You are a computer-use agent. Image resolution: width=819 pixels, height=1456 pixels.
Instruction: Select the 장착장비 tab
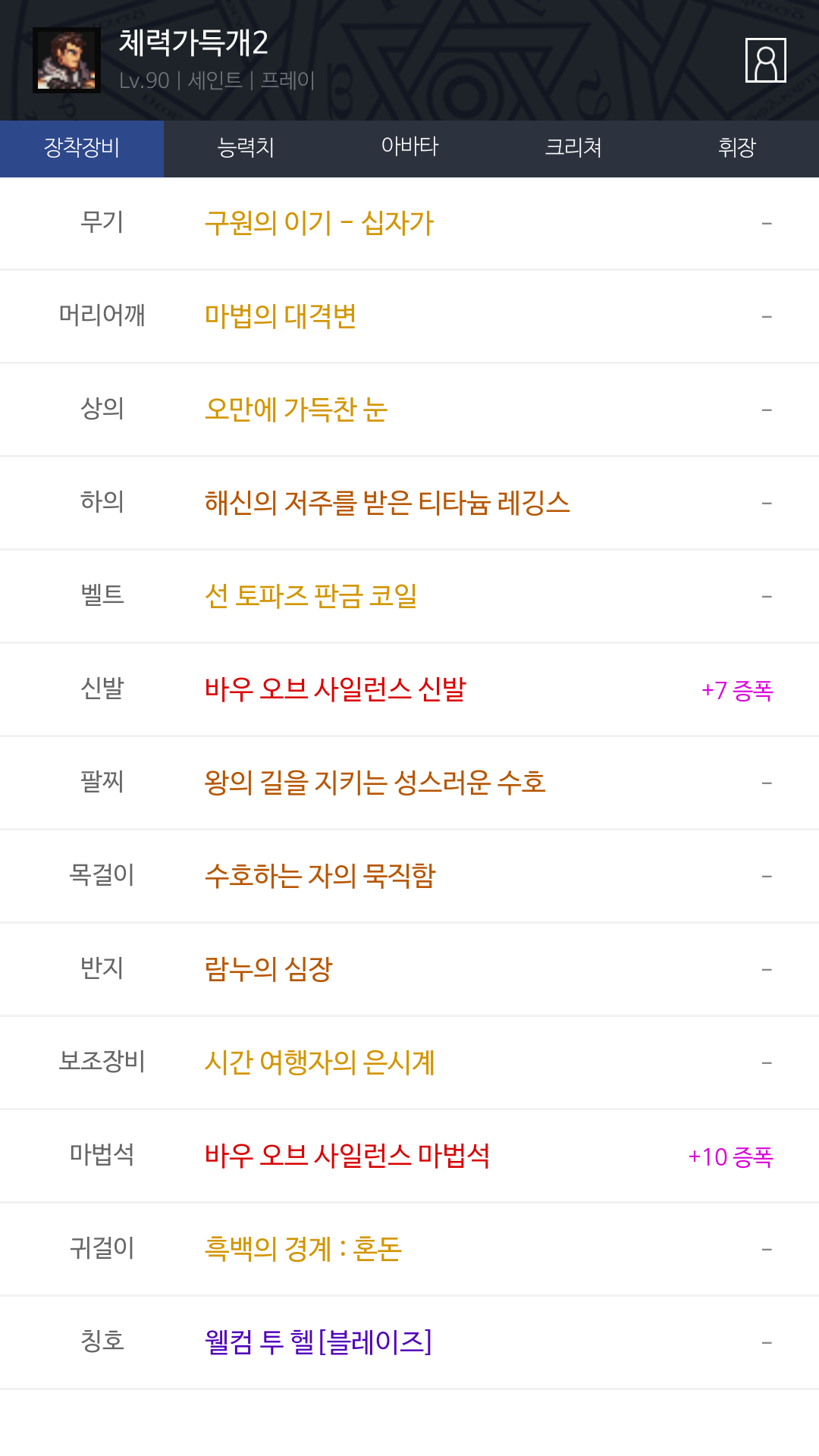[x=82, y=149]
